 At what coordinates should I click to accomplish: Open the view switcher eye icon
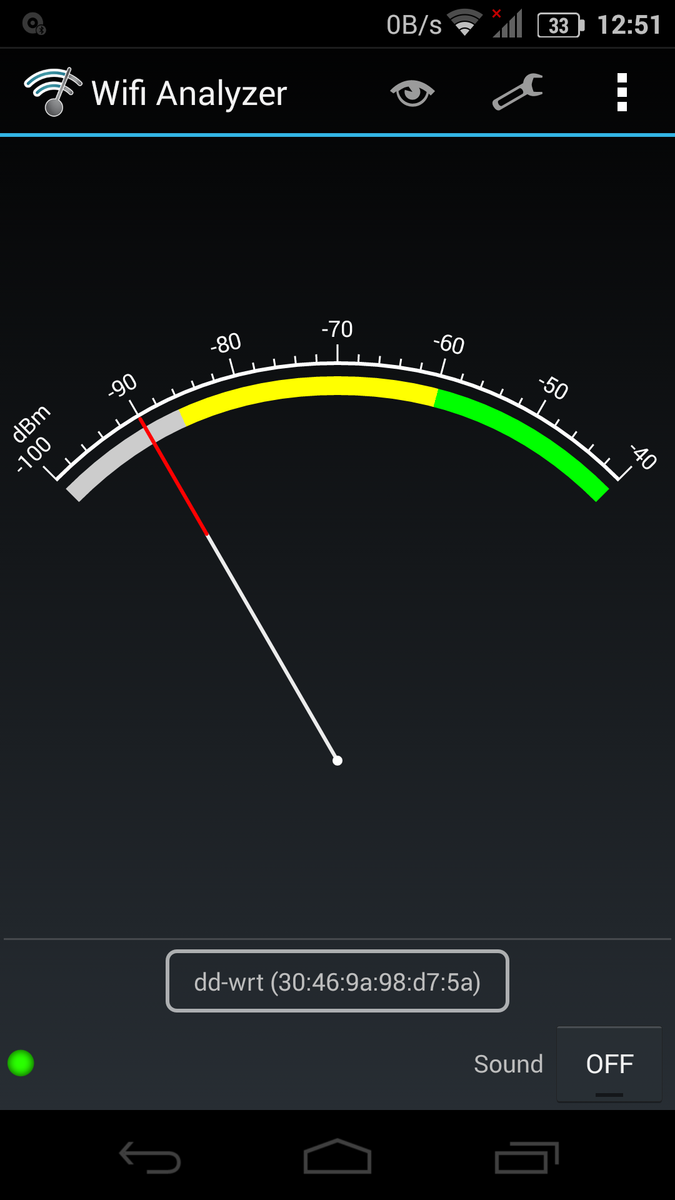point(412,93)
